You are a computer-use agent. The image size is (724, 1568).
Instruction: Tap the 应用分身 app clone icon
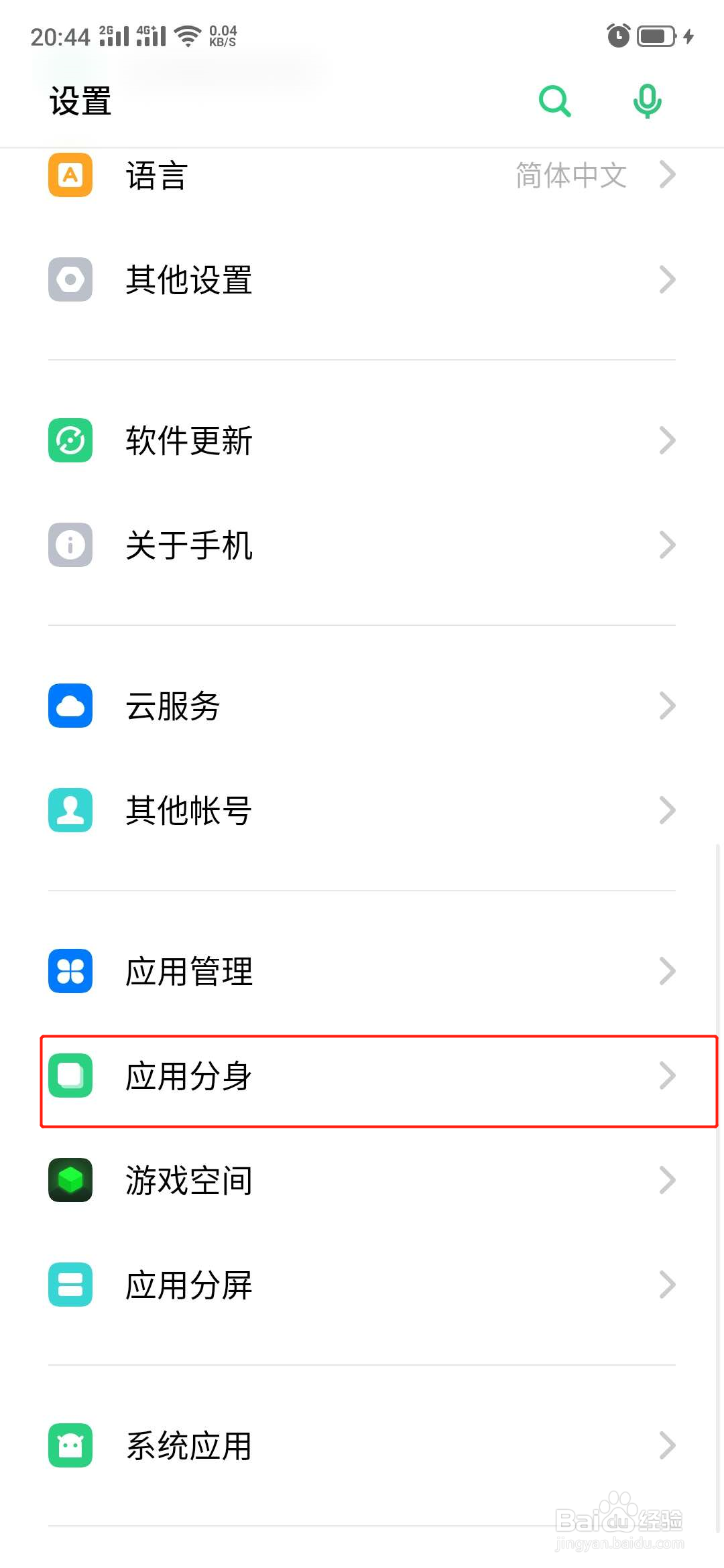pyautogui.click(x=70, y=1076)
